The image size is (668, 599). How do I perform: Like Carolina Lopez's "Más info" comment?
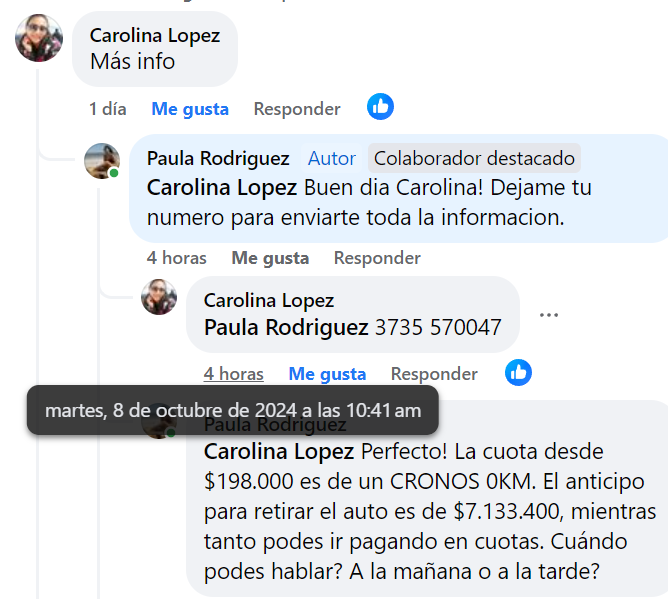(190, 109)
